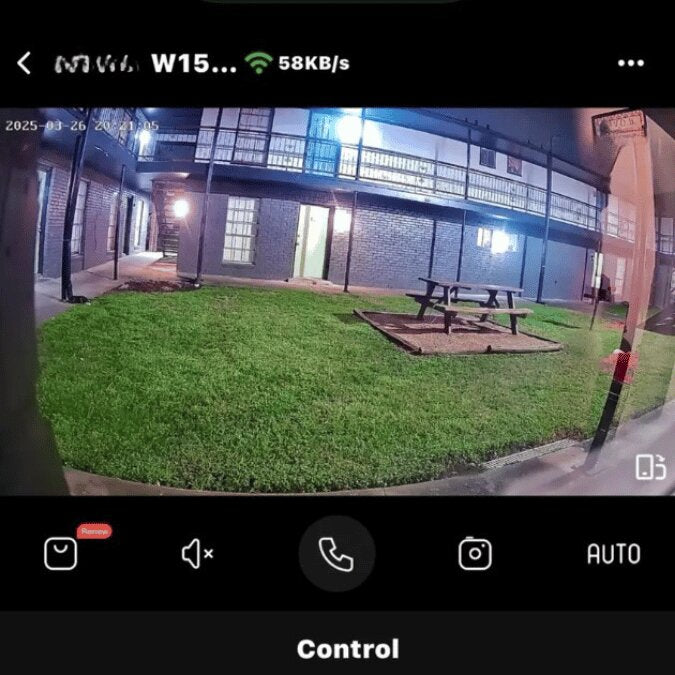Start a two-way call with camera
Screen dimensions: 675x675
[x=337, y=553]
